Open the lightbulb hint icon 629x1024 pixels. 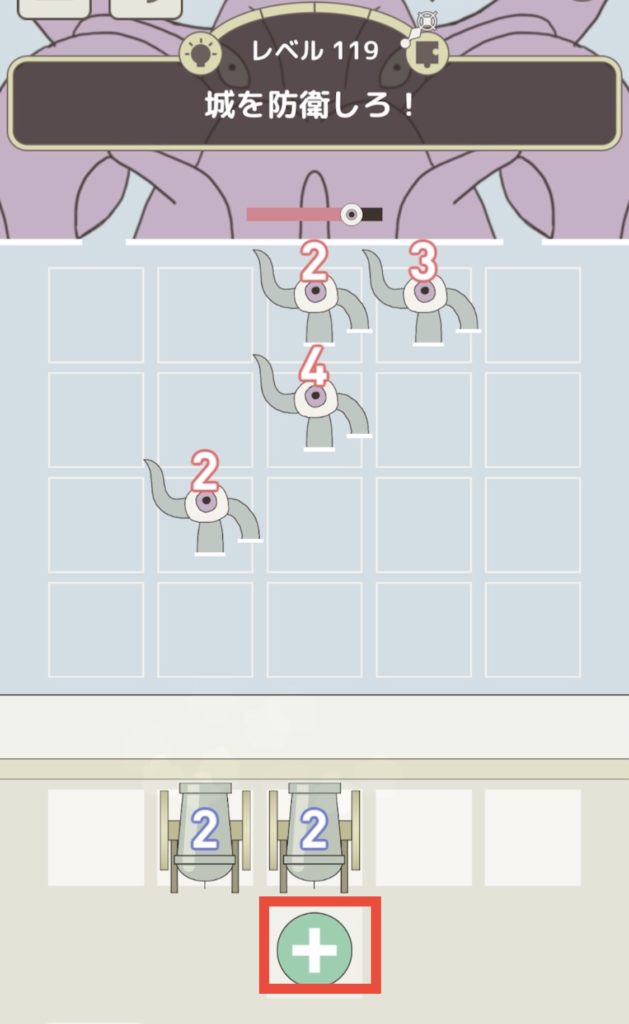point(200,52)
